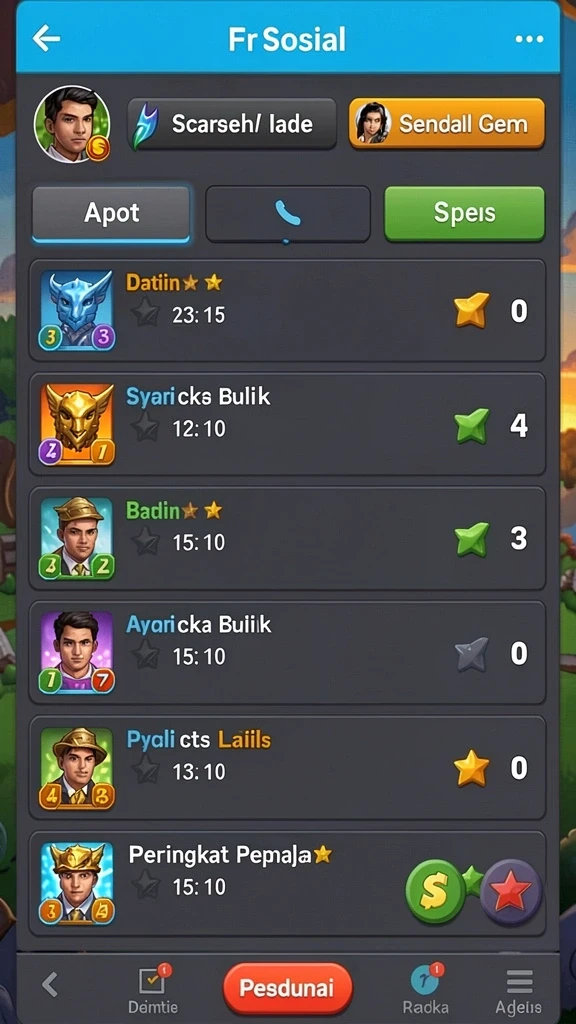The height and width of the screenshot is (1024, 576).
Task: Tap the Sendall Gem button
Action: (447, 123)
